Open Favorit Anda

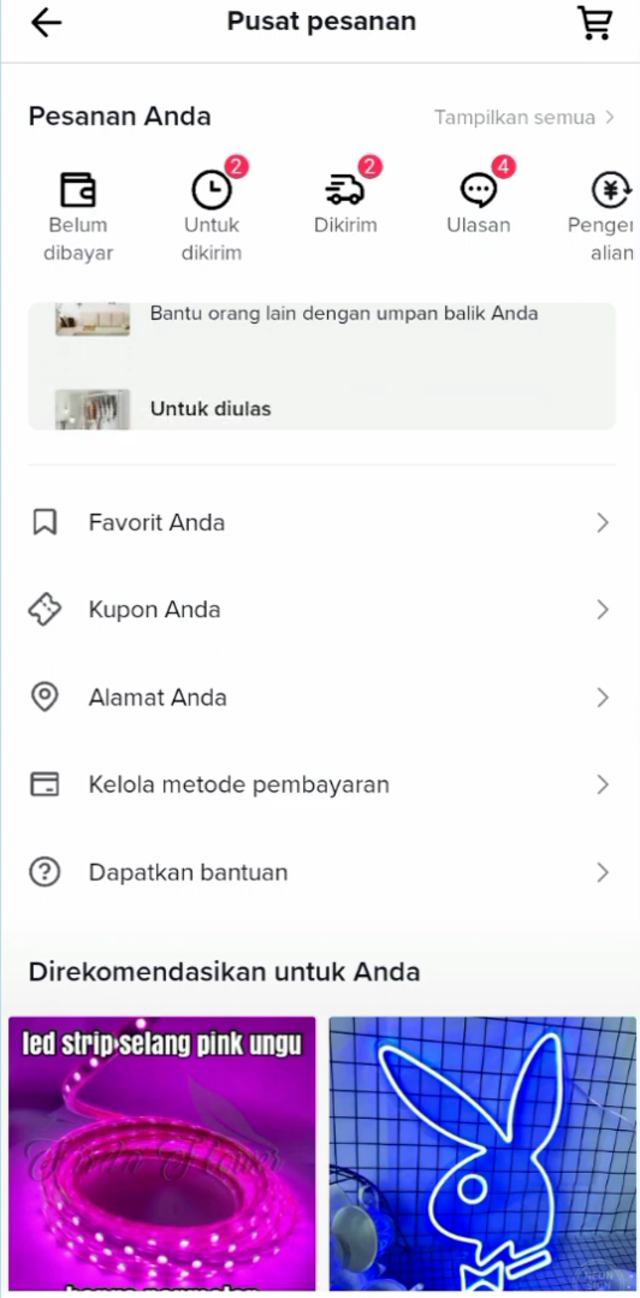(320, 522)
